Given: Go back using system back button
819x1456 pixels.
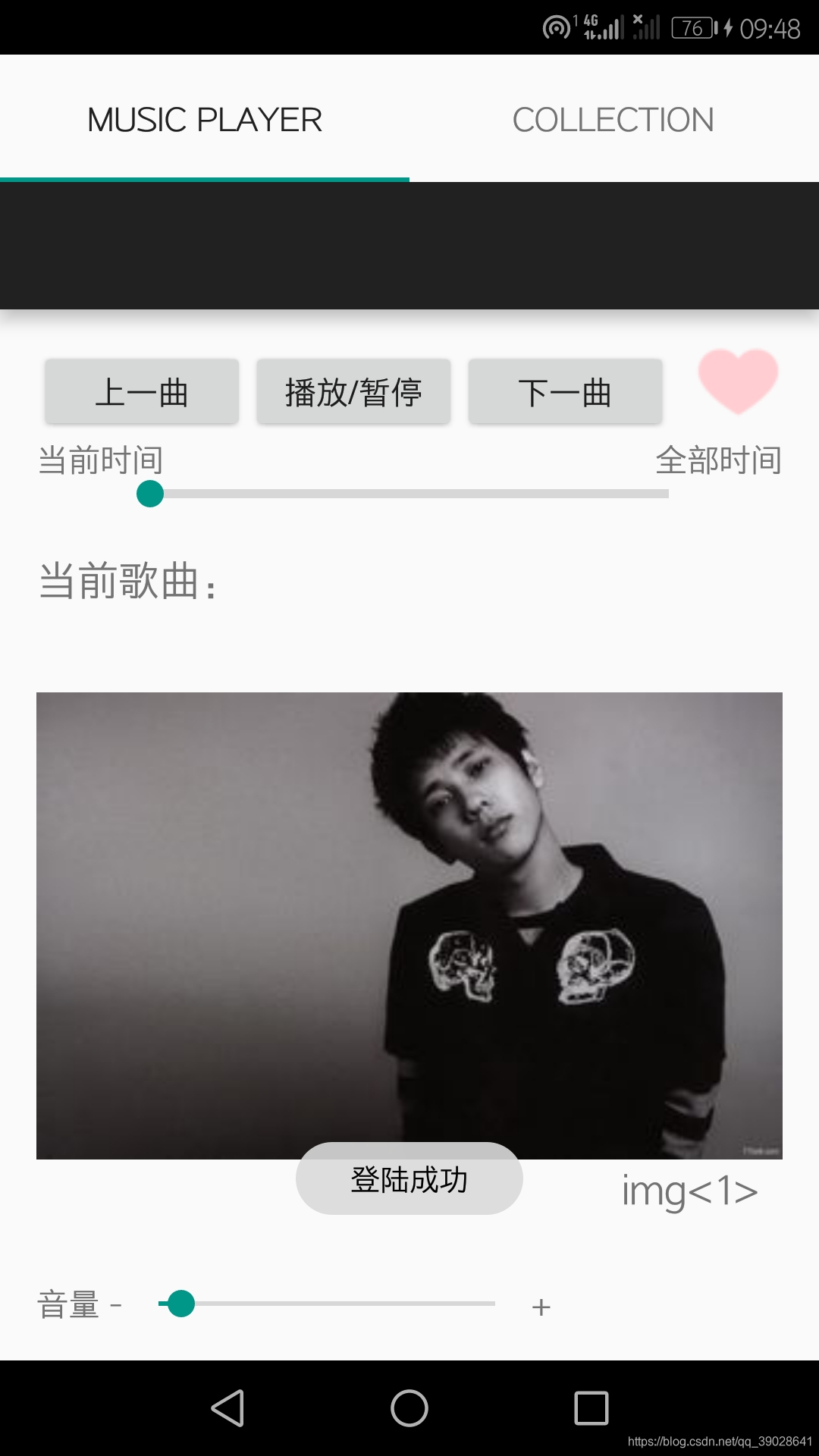Looking at the screenshot, I should point(227,1408).
